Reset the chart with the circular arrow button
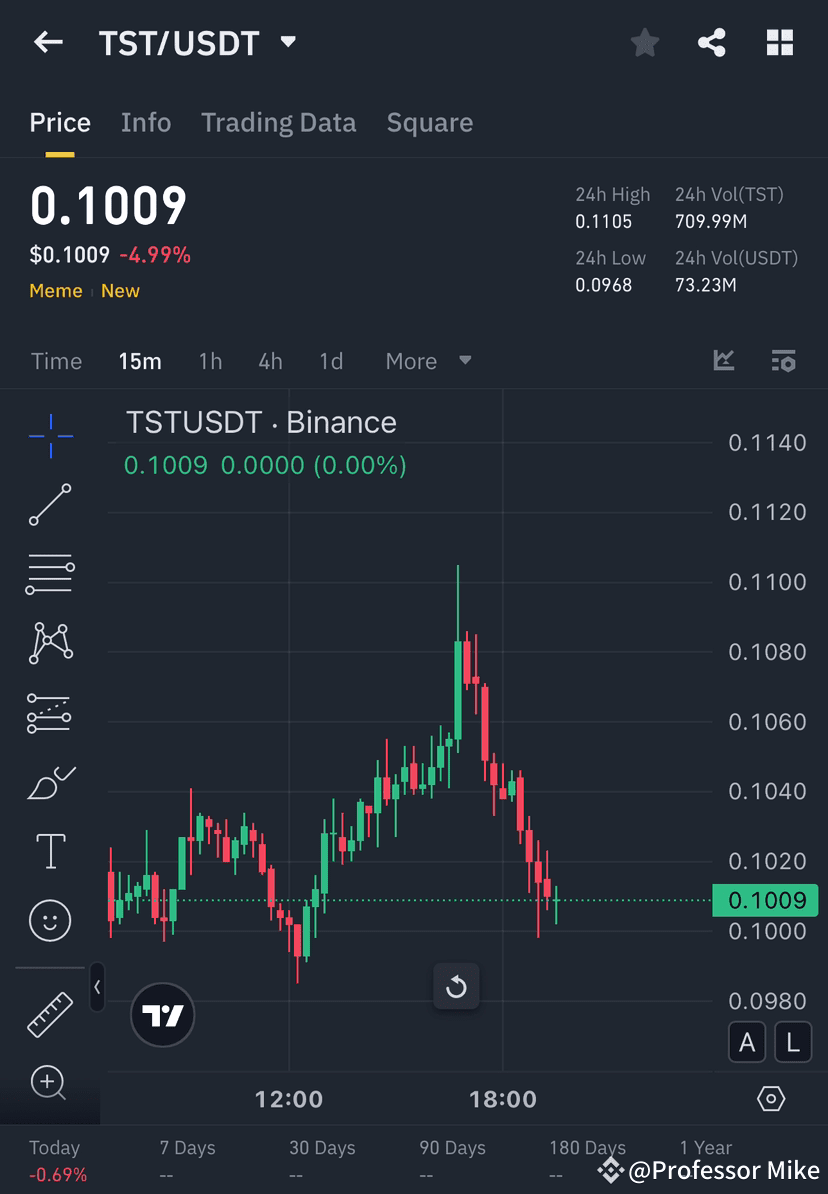Image resolution: width=828 pixels, height=1194 pixels. point(457,987)
